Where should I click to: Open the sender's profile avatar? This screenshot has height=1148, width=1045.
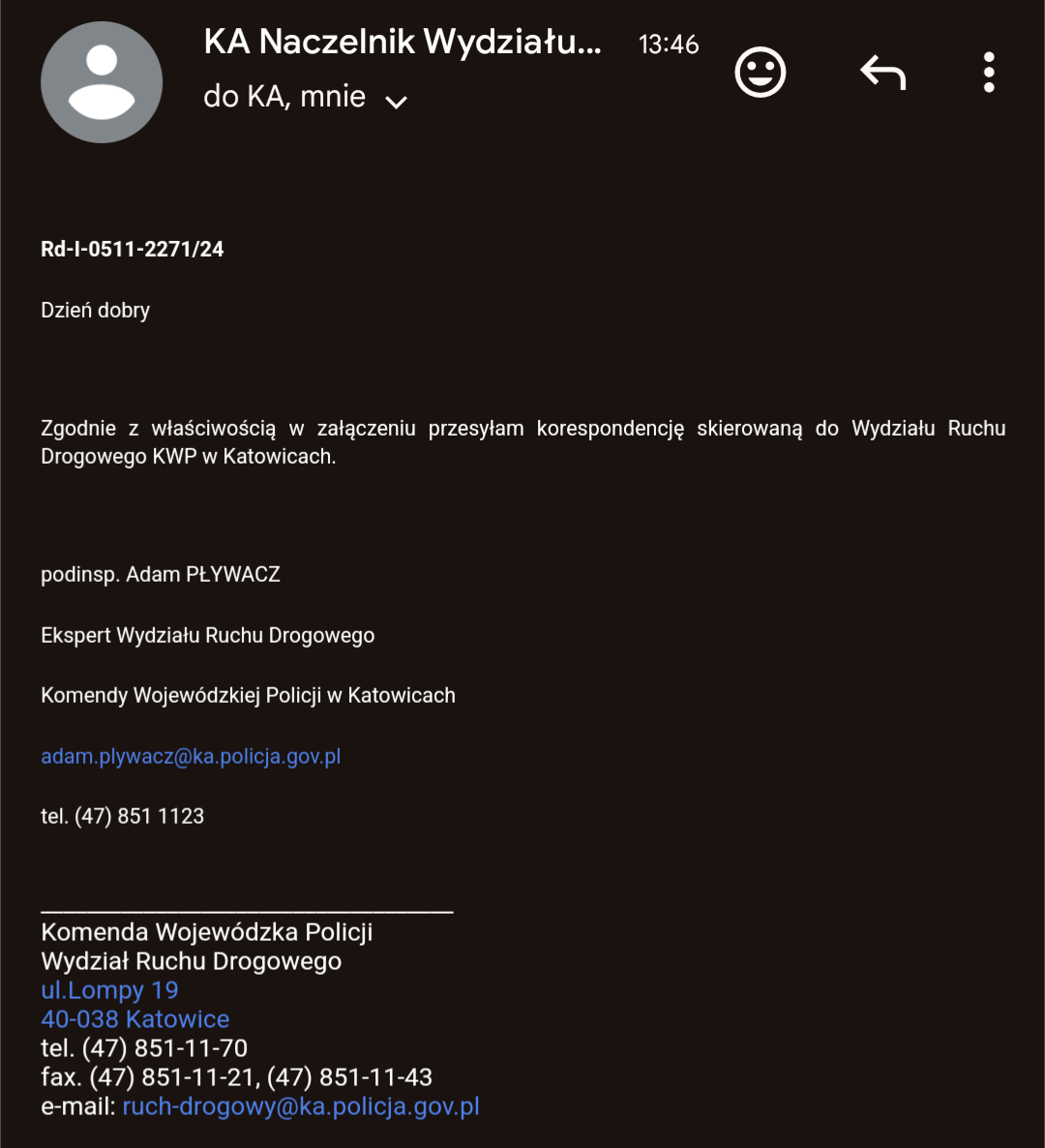102,82
